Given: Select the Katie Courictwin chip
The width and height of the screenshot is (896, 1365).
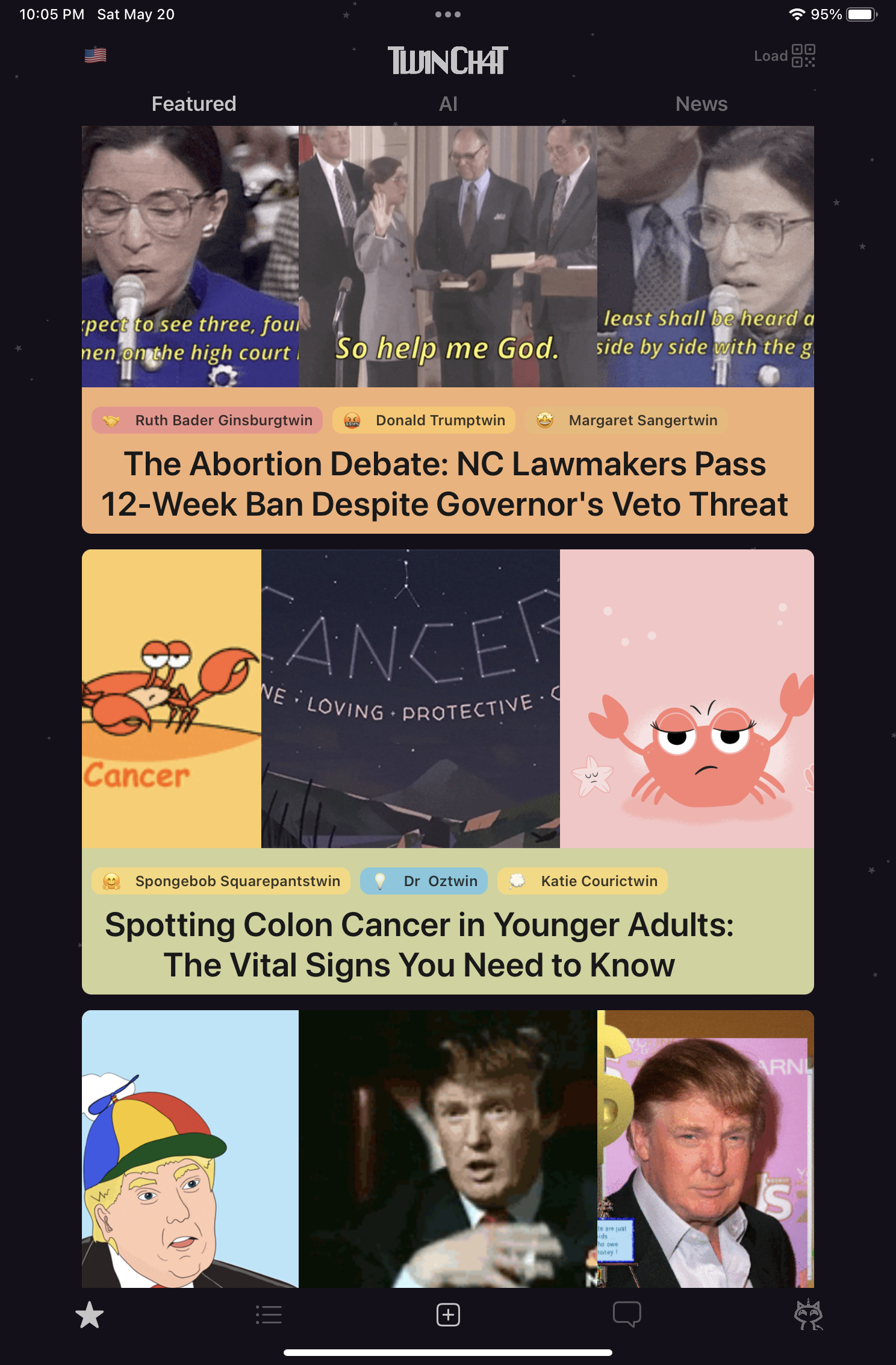Looking at the screenshot, I should point(582,881).
